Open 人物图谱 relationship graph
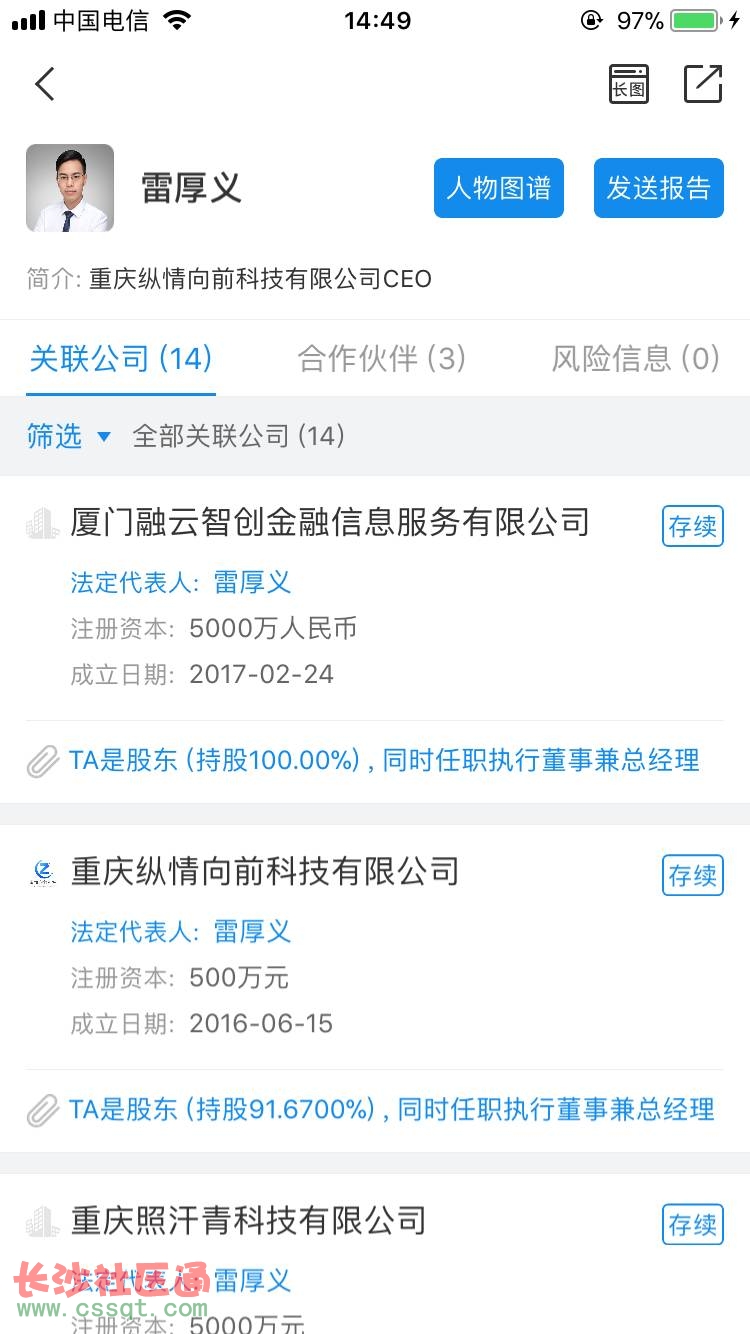This screenshot has width=750, height=1334. point(499,188)
